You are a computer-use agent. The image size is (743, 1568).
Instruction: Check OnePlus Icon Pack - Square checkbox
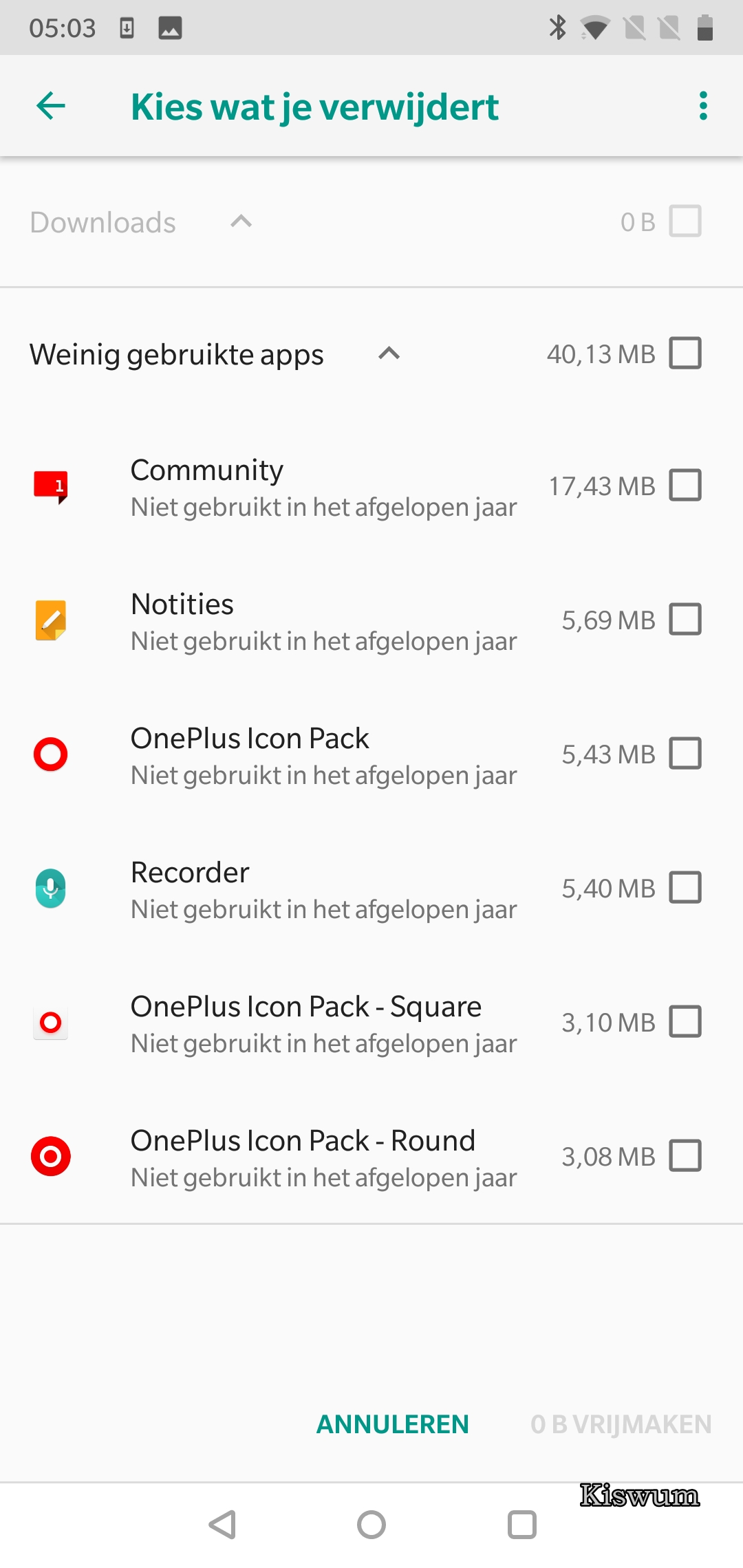point(685,1021)
